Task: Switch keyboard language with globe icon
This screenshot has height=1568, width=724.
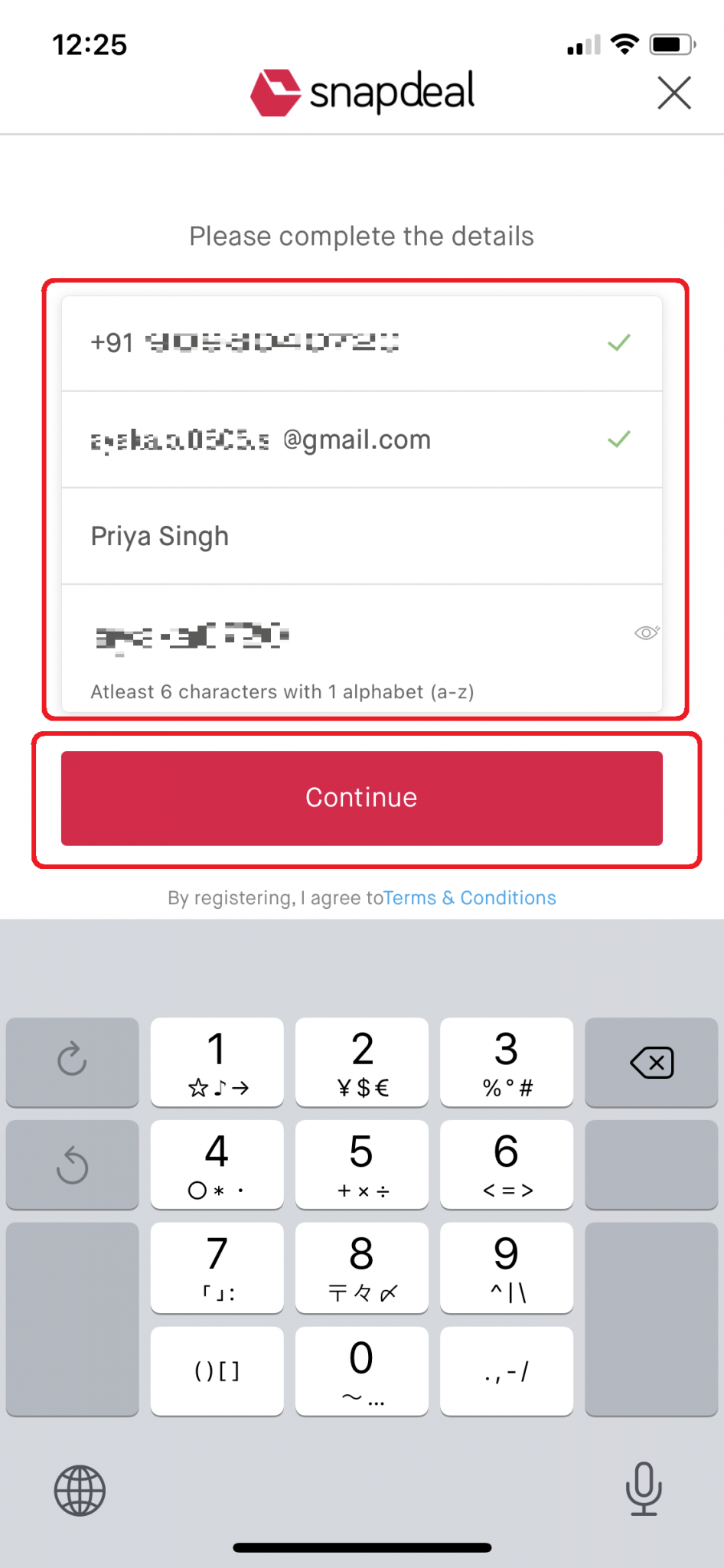Action: (80, 1491)
